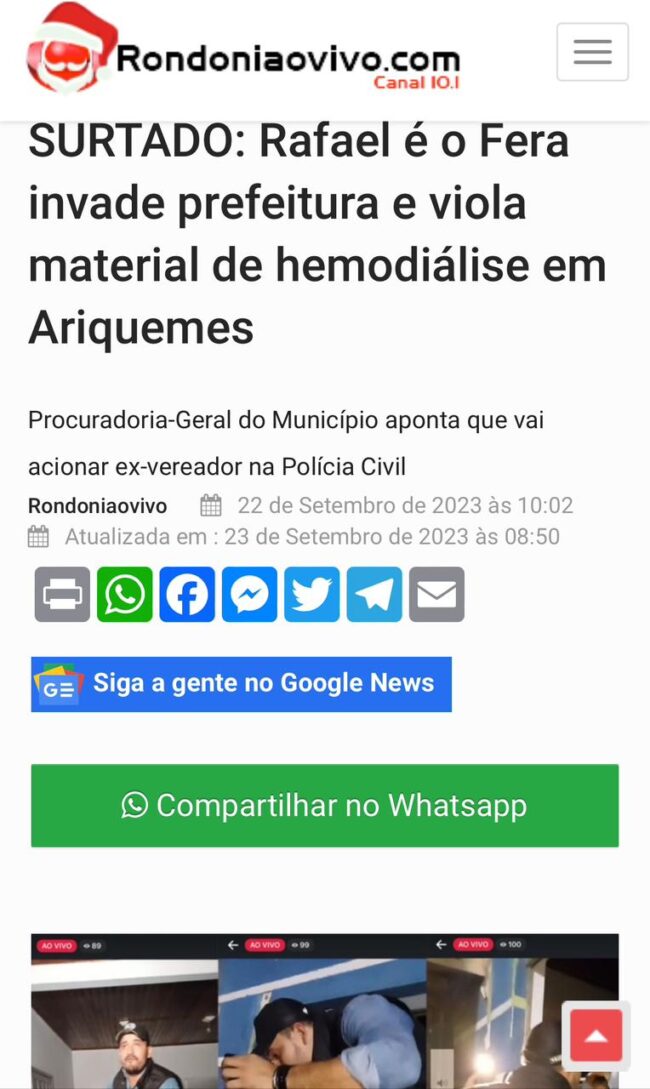This screenshot has width=650, height=1089.
Task: Open the article's live video image
Action: click(x=324, y=1011)
